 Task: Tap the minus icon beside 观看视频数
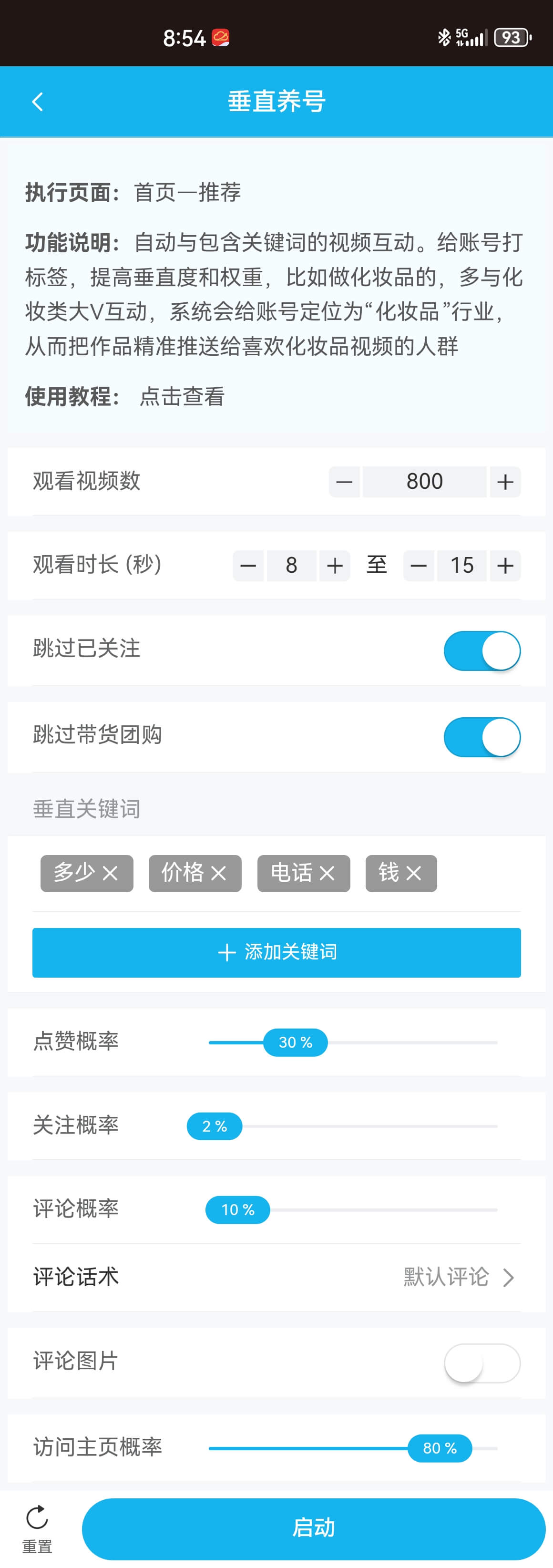point(344,482)
